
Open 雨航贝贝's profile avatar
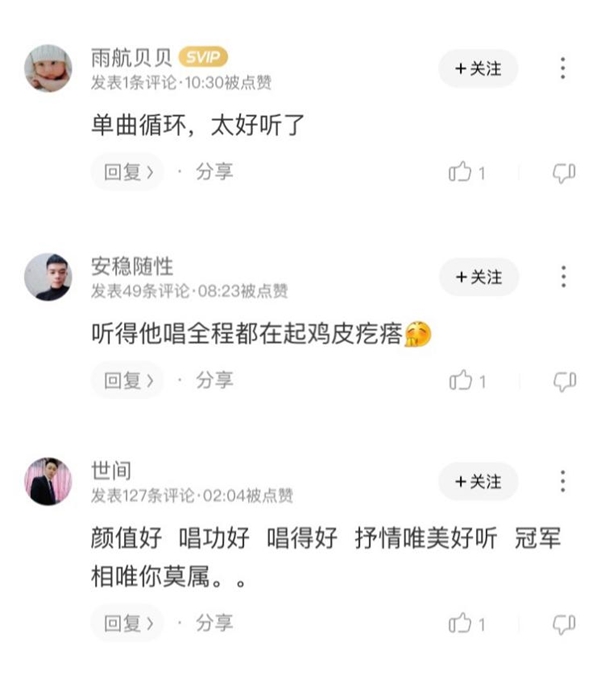(x=48, y=69)
